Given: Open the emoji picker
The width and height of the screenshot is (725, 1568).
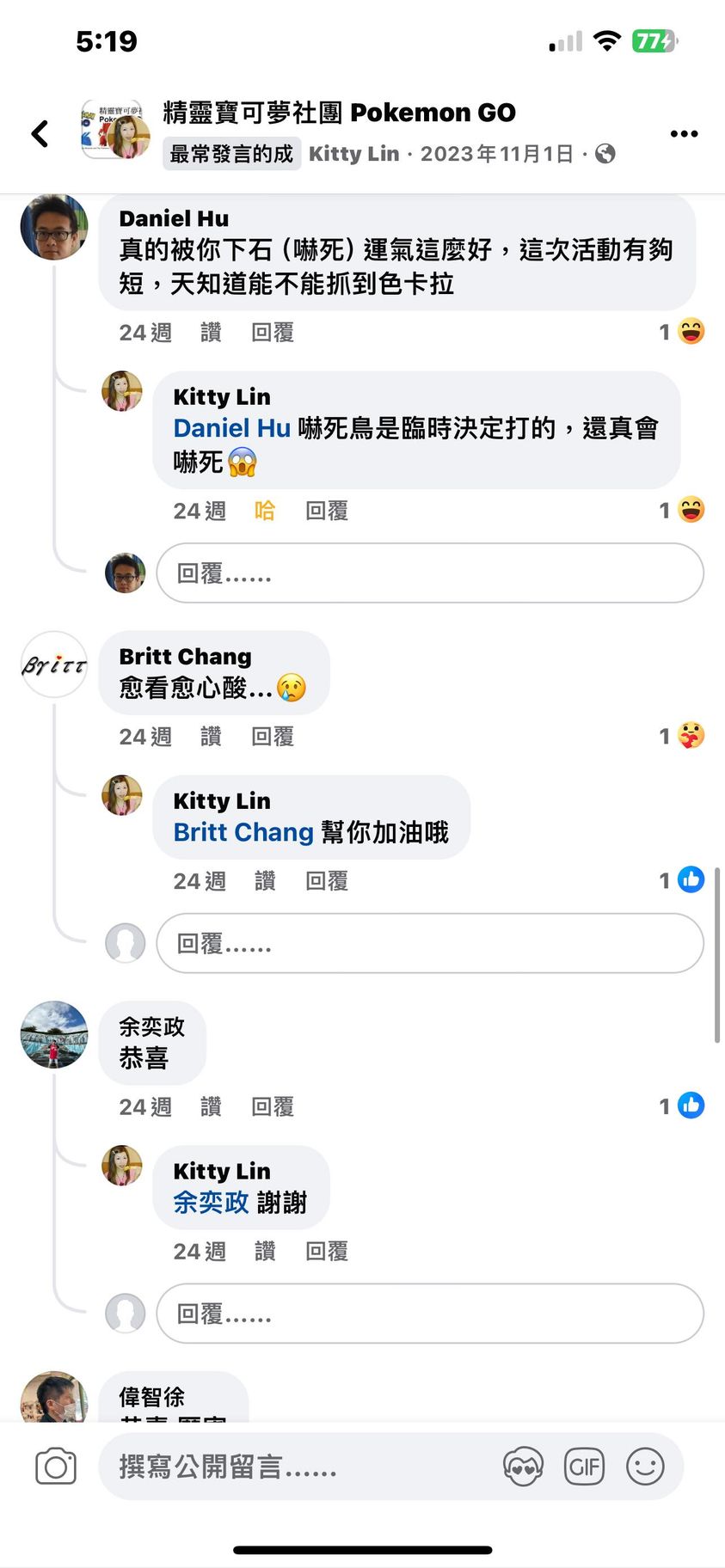Looking at the screenshot, I should tap(645, 1467).
